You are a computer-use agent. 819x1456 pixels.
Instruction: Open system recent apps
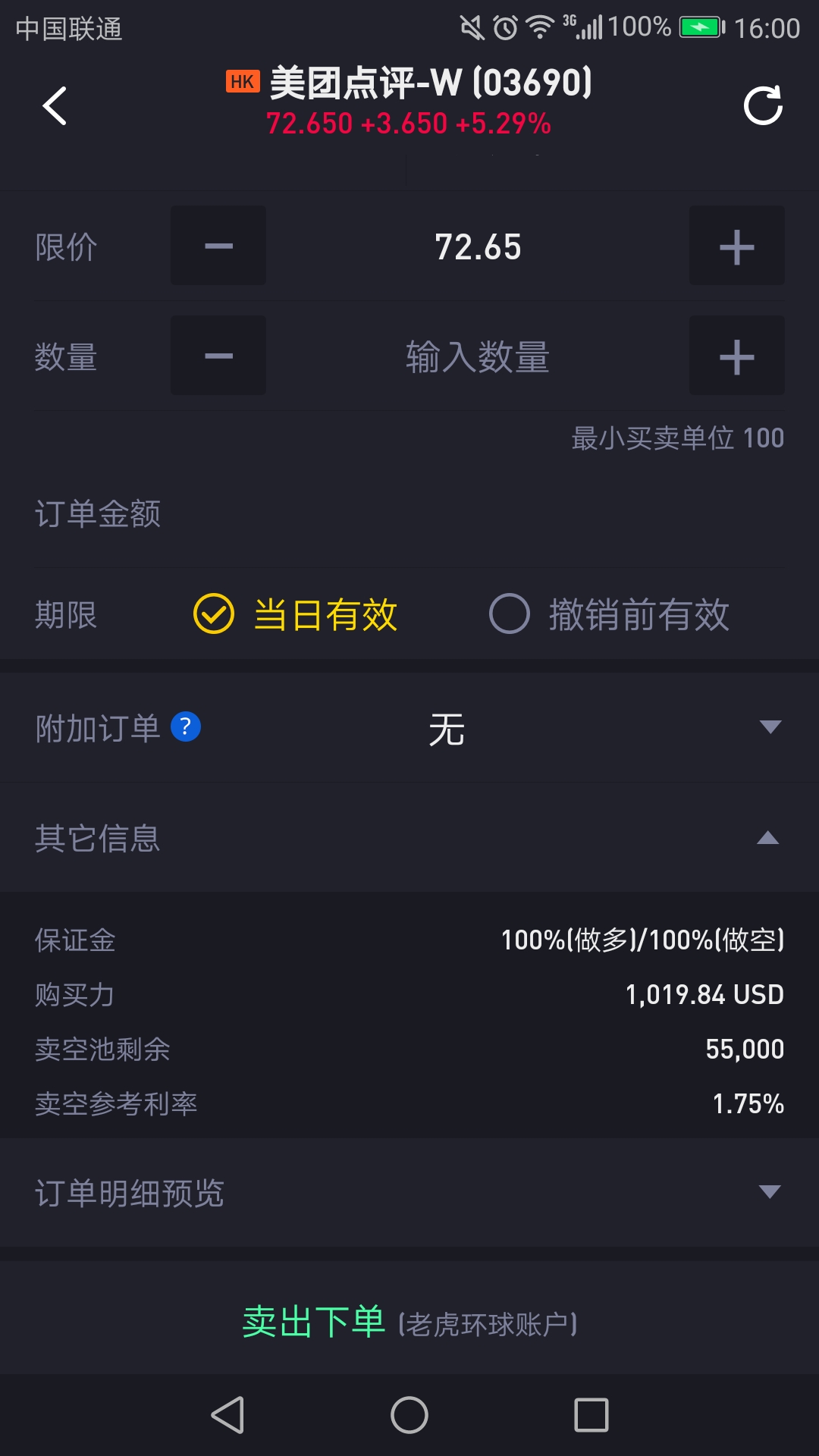point(591,1415)
